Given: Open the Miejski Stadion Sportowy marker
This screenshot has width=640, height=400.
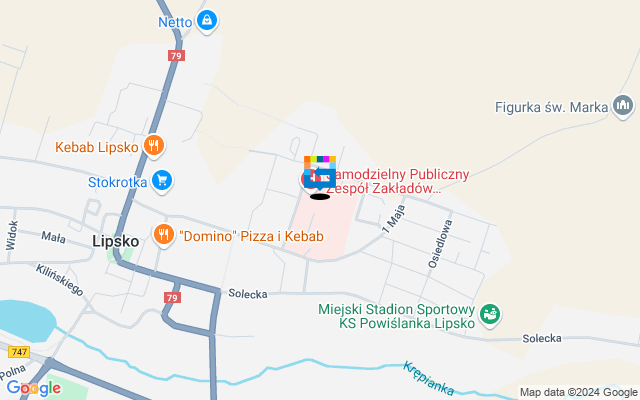Looking at the screenshot, I should coord(490,315).
